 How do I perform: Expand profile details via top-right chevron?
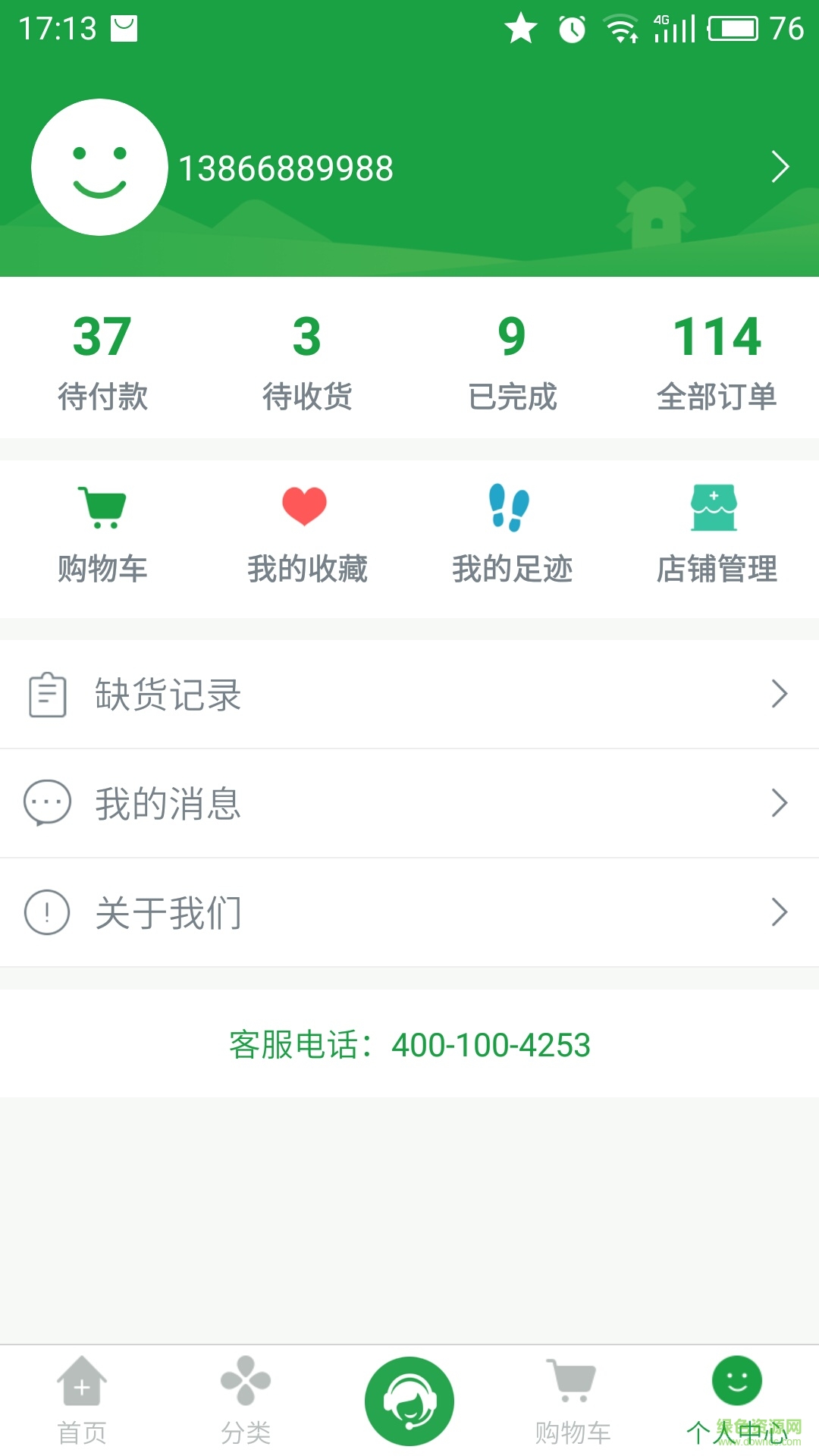[x=780, y=167]
